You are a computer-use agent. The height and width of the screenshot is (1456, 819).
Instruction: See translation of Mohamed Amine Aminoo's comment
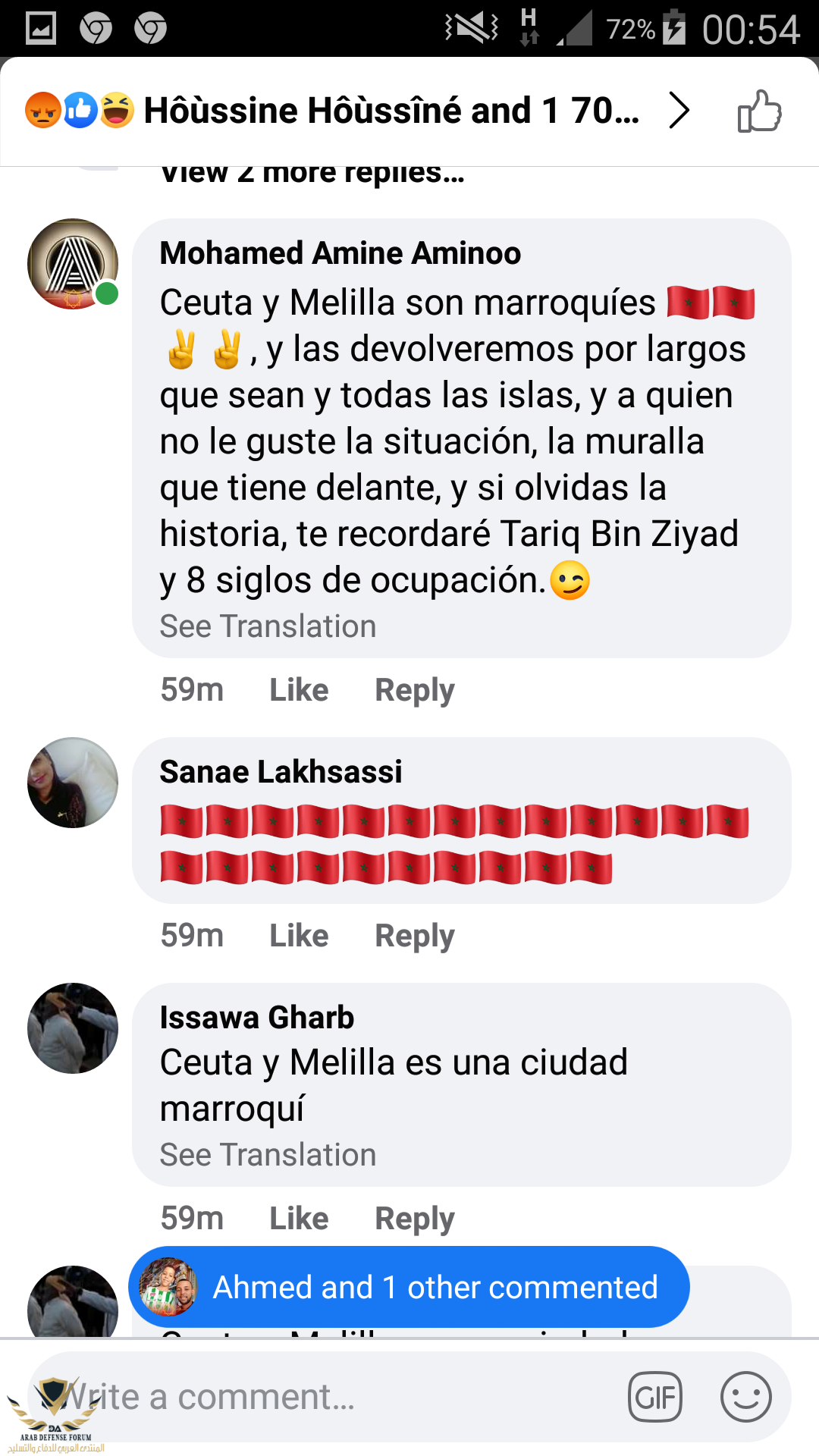pos(268,626)
